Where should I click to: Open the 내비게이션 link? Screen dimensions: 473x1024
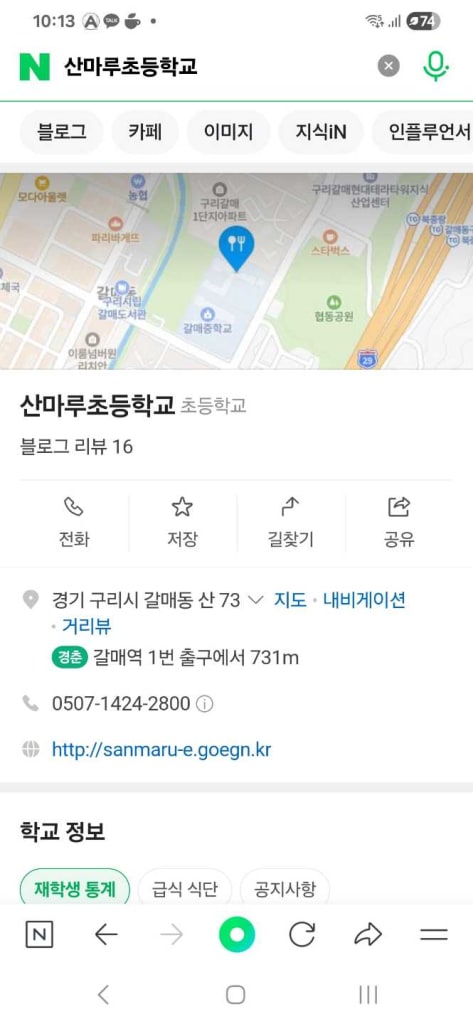365,600
